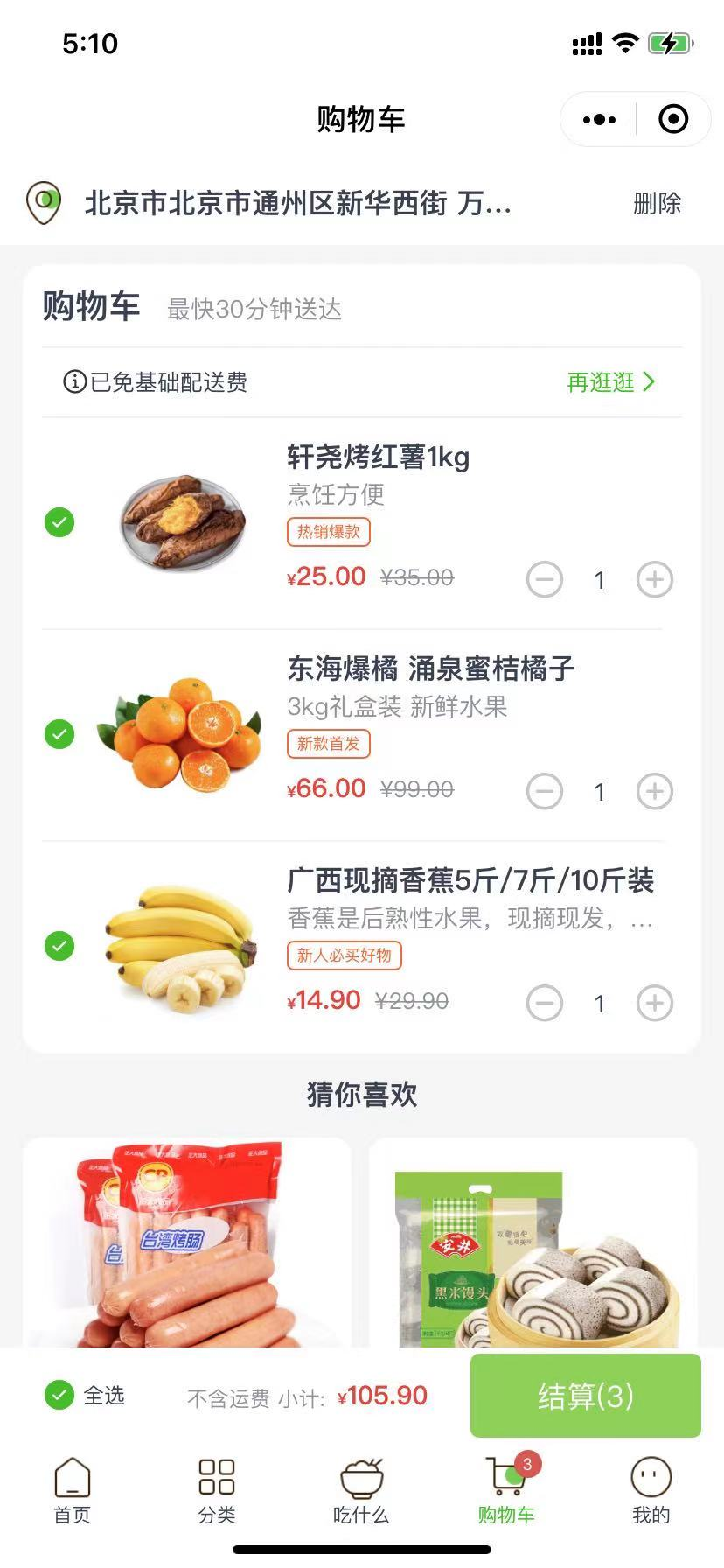Screen dimensions: 724x1568
Task: Close the mini program with the circle icon
Action: pos(673,120)
